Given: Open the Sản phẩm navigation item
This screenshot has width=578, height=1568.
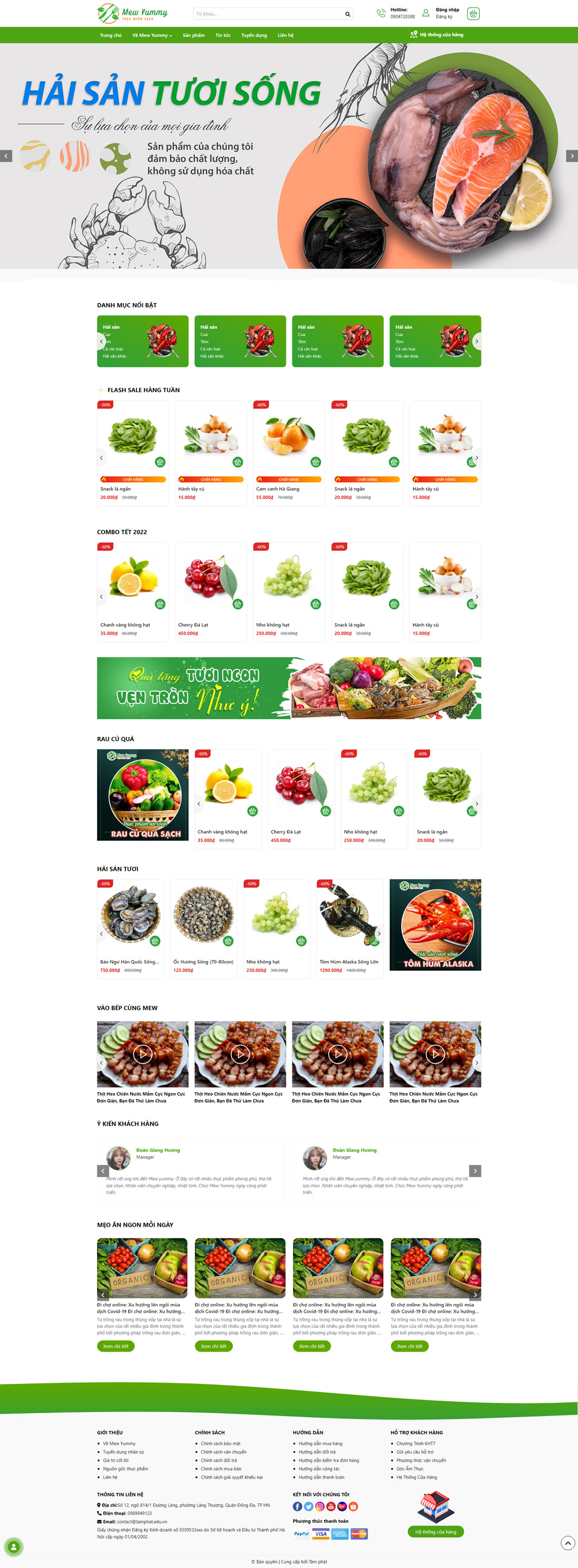Looking at the screenshot, I should pyautogui.click(x=194, y=35).
